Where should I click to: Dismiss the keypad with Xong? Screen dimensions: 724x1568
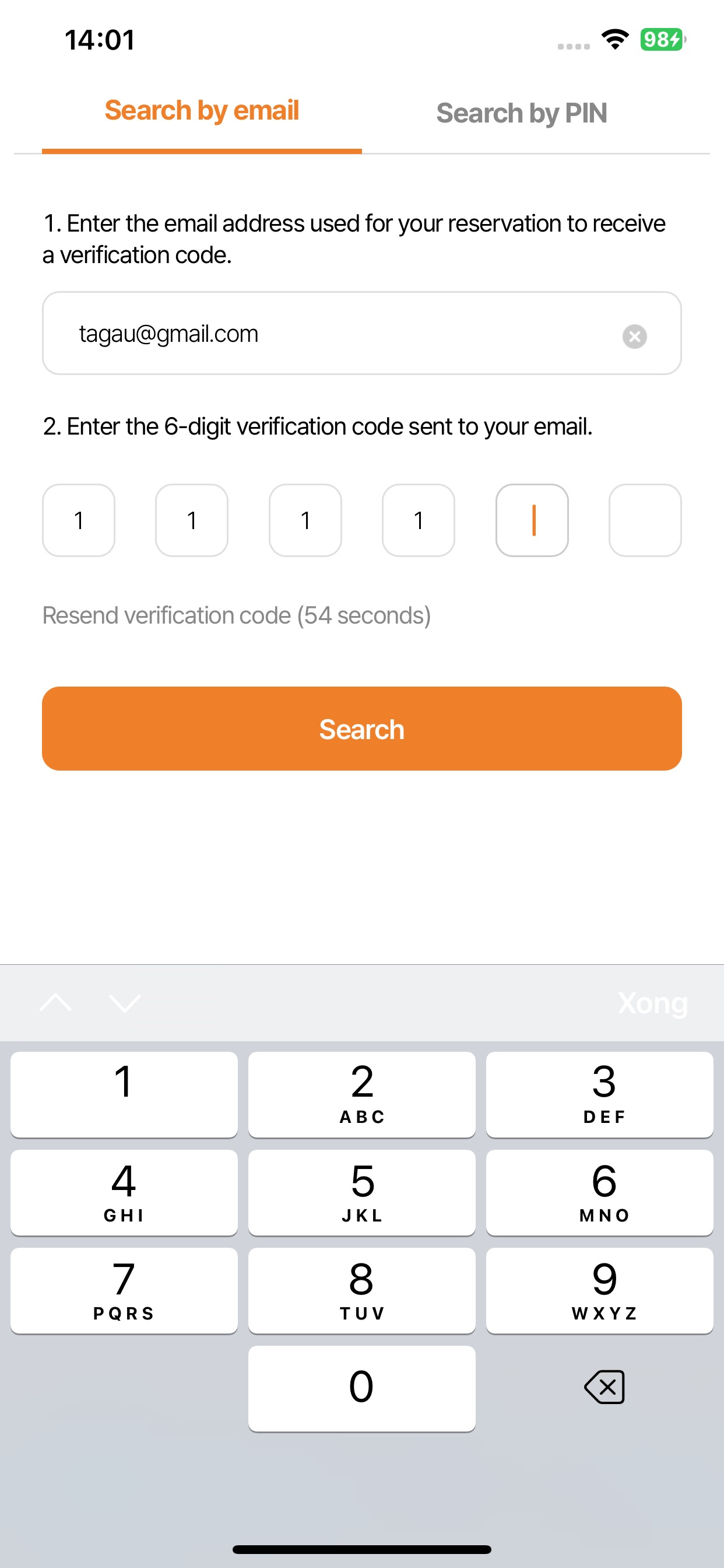652,1003
